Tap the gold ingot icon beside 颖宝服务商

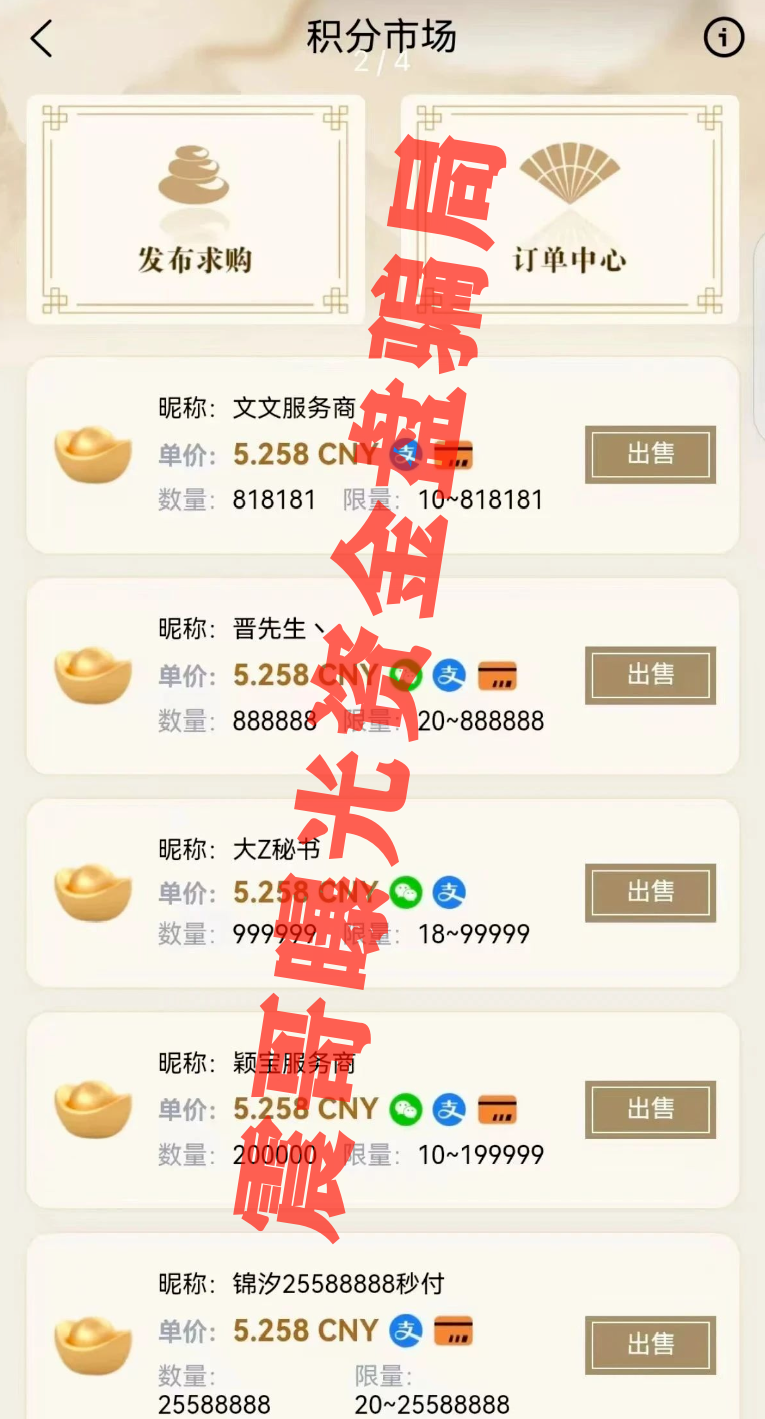pyautogui.click(x=91, y=1110)
